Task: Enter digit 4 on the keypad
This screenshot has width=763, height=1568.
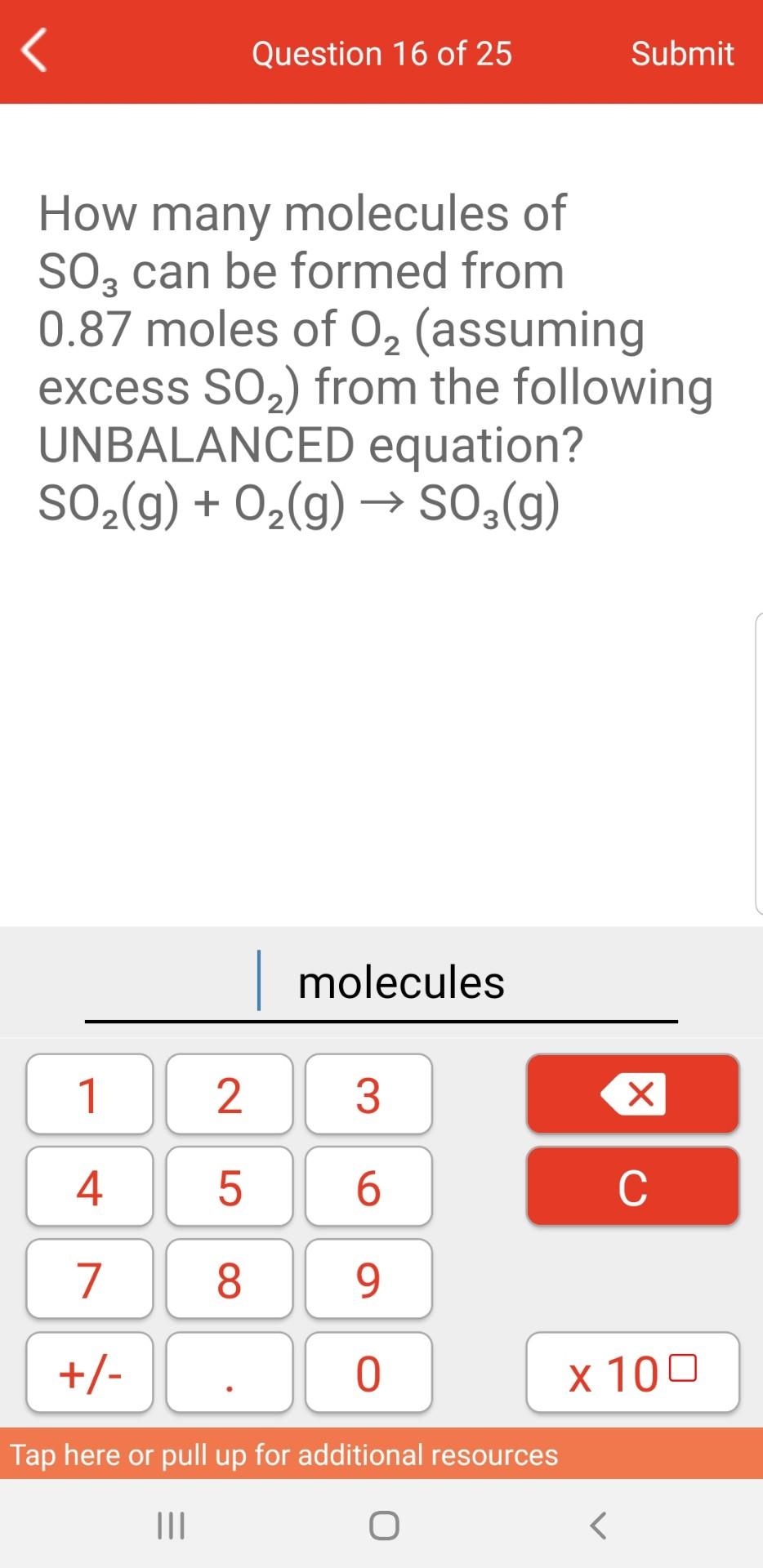Action: 89,1187
